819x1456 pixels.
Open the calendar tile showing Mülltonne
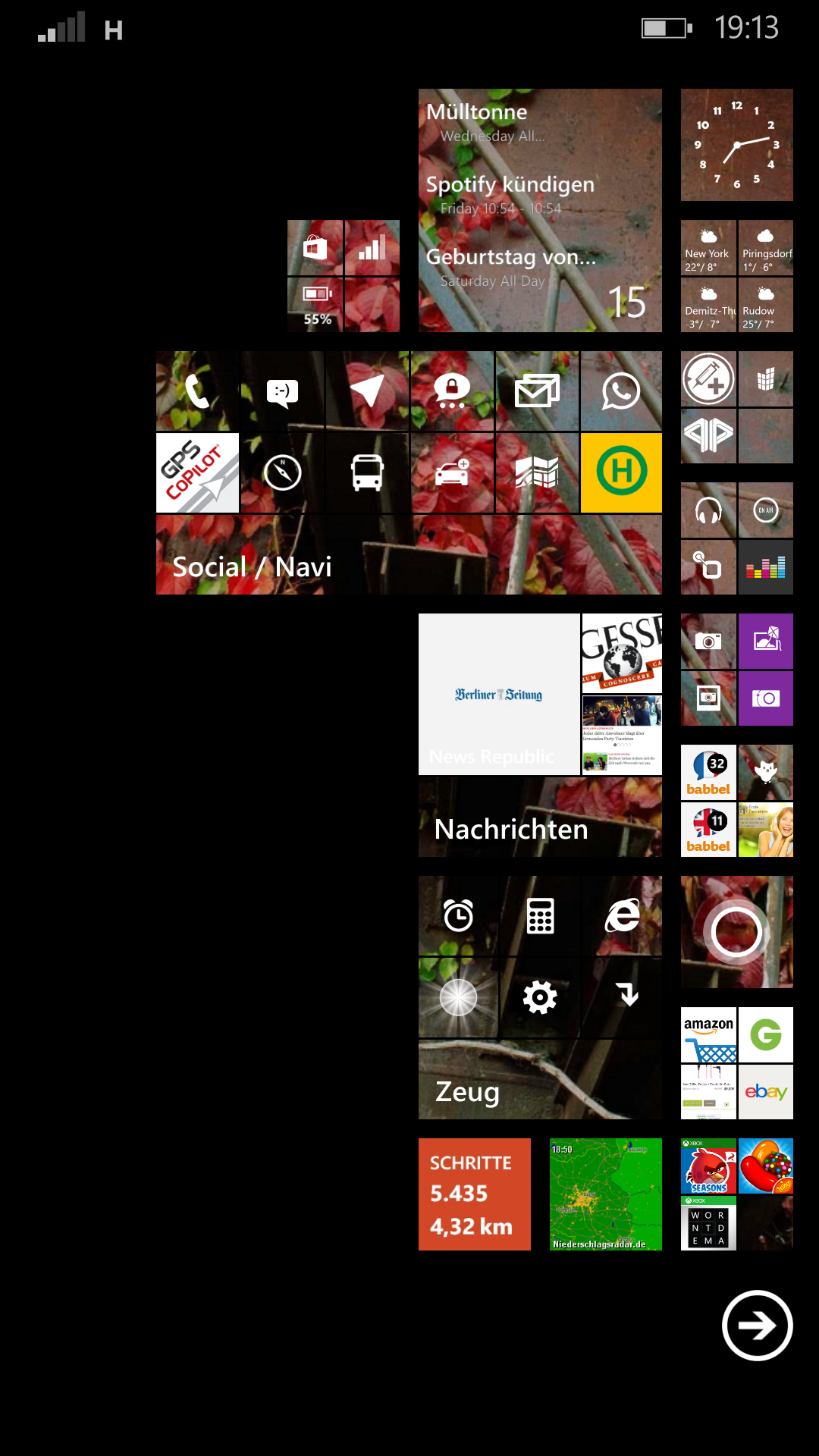point(540,210)
